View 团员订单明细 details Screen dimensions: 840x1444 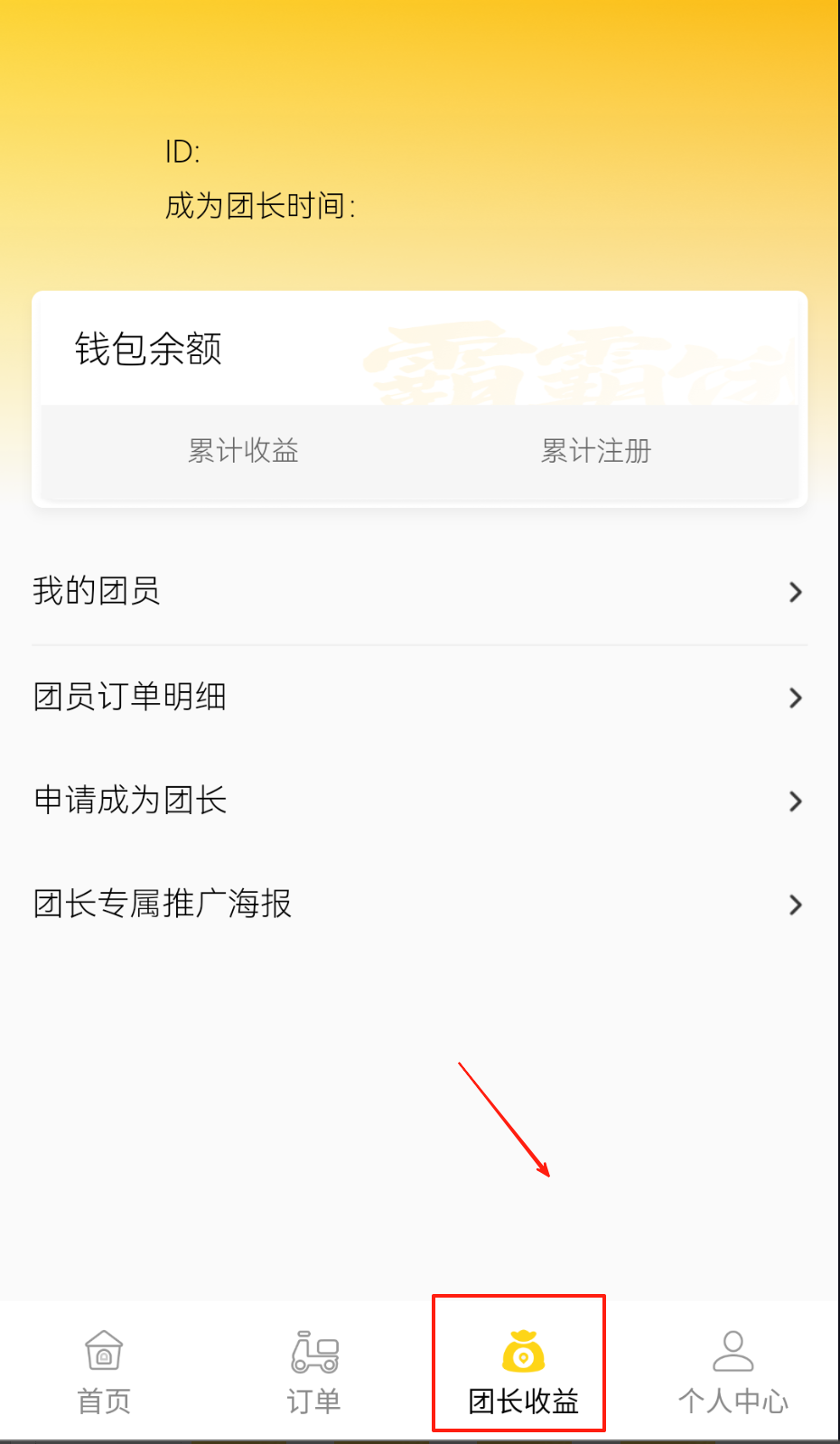(x=418, y=697)
